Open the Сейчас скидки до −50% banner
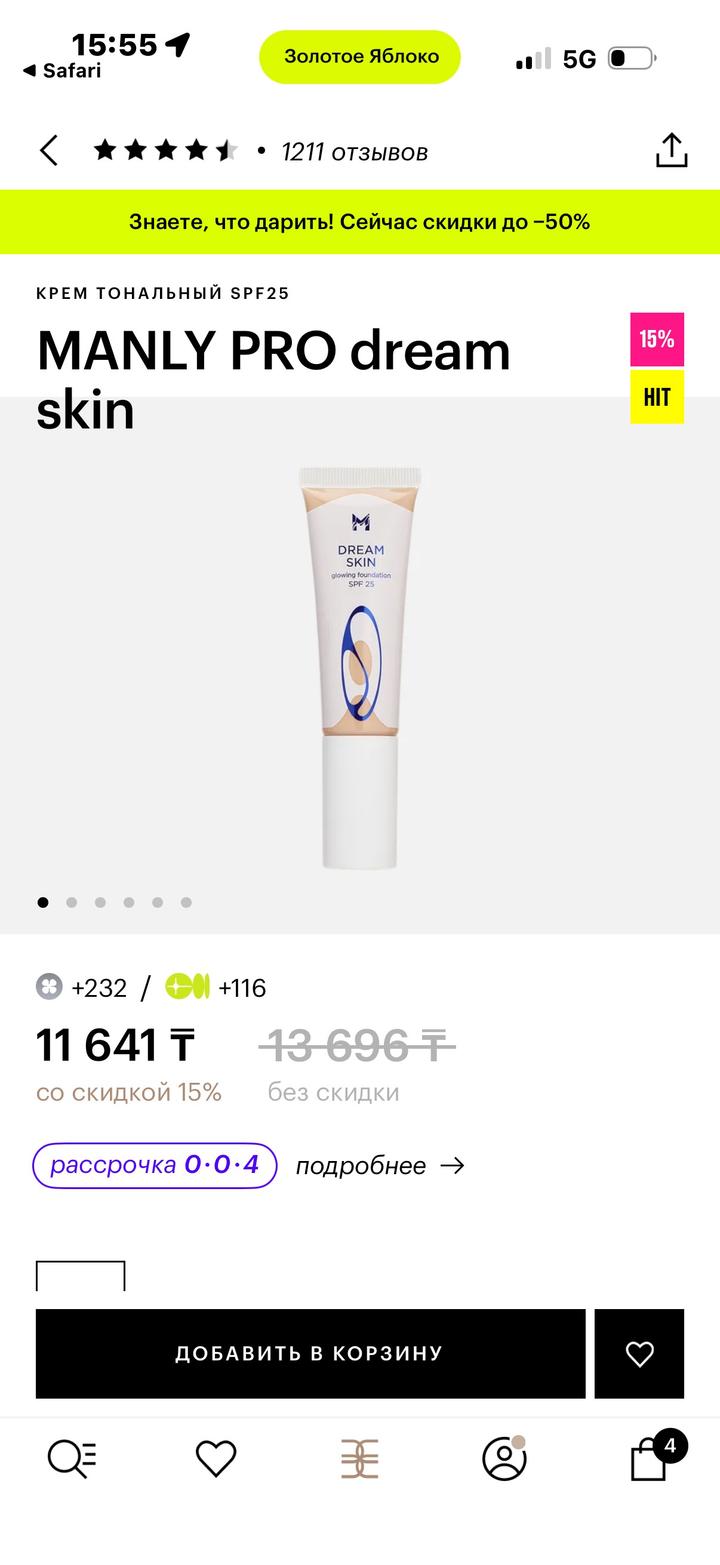This screenshot has width=720, height=1565. (x=360, y=222)
